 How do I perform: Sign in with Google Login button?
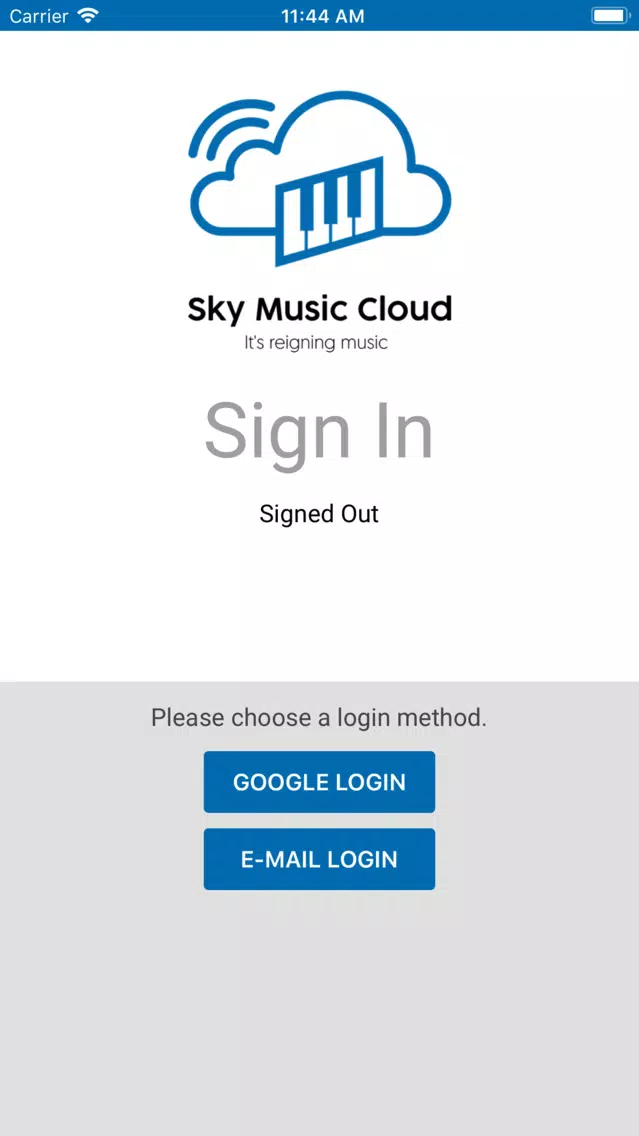click(319, 782)
